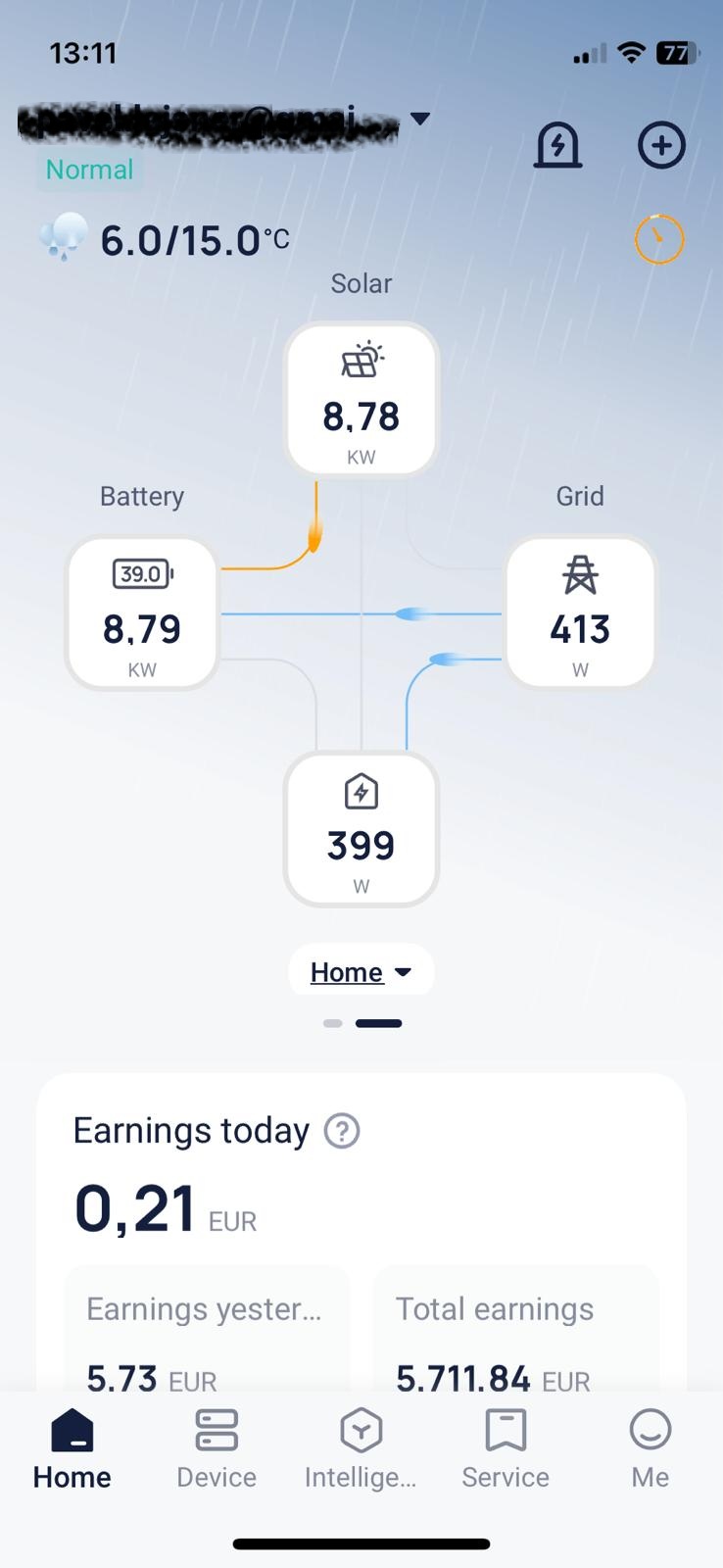
Task: Select the Home tab
Action: pos(72,1449)
